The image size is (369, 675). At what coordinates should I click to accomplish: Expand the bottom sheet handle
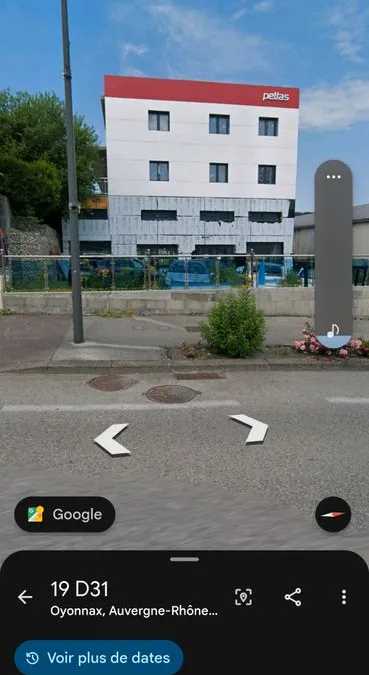[184, 559]
